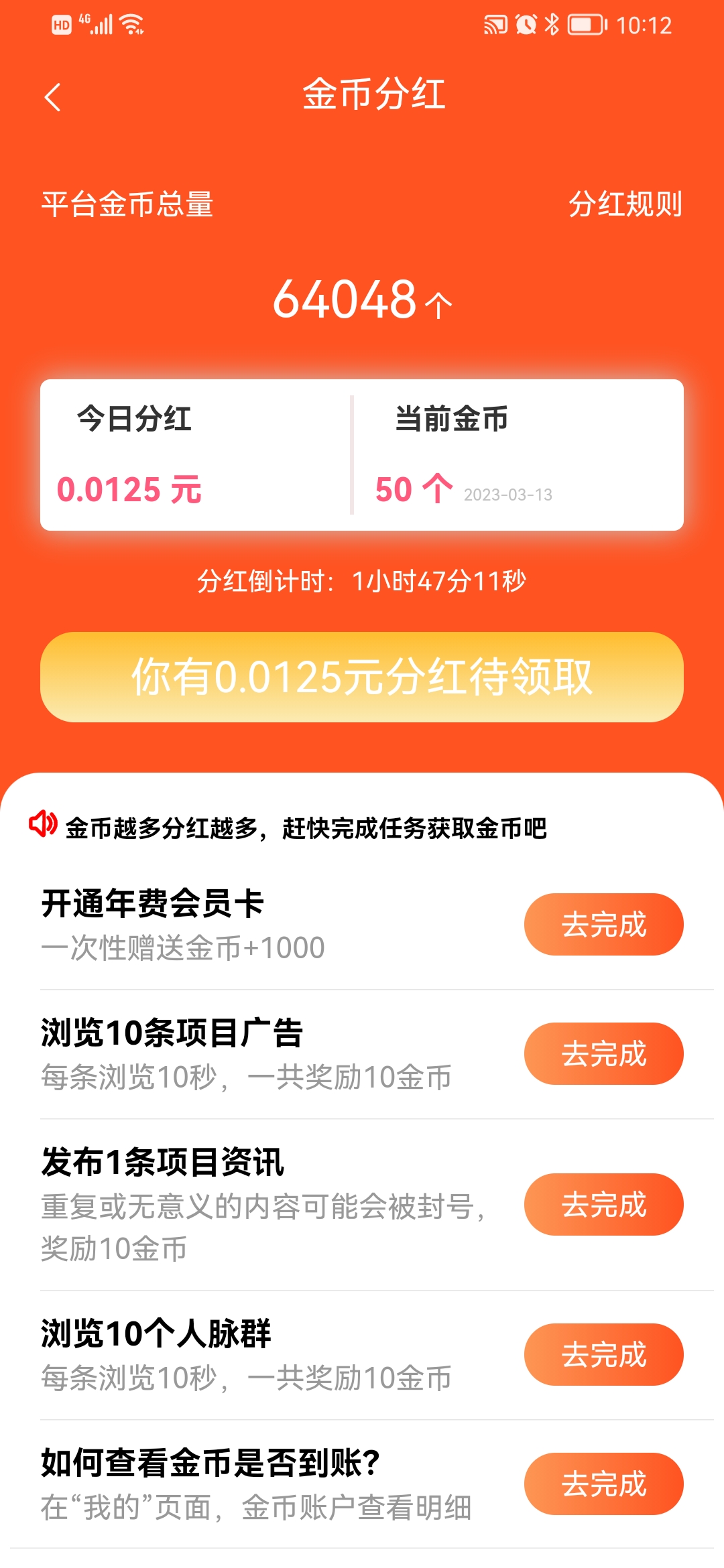This screenshot has height=1568, width=724.
Task: Claim the 0.0125元 dividend with the yellow button
Action: [362, 678]
